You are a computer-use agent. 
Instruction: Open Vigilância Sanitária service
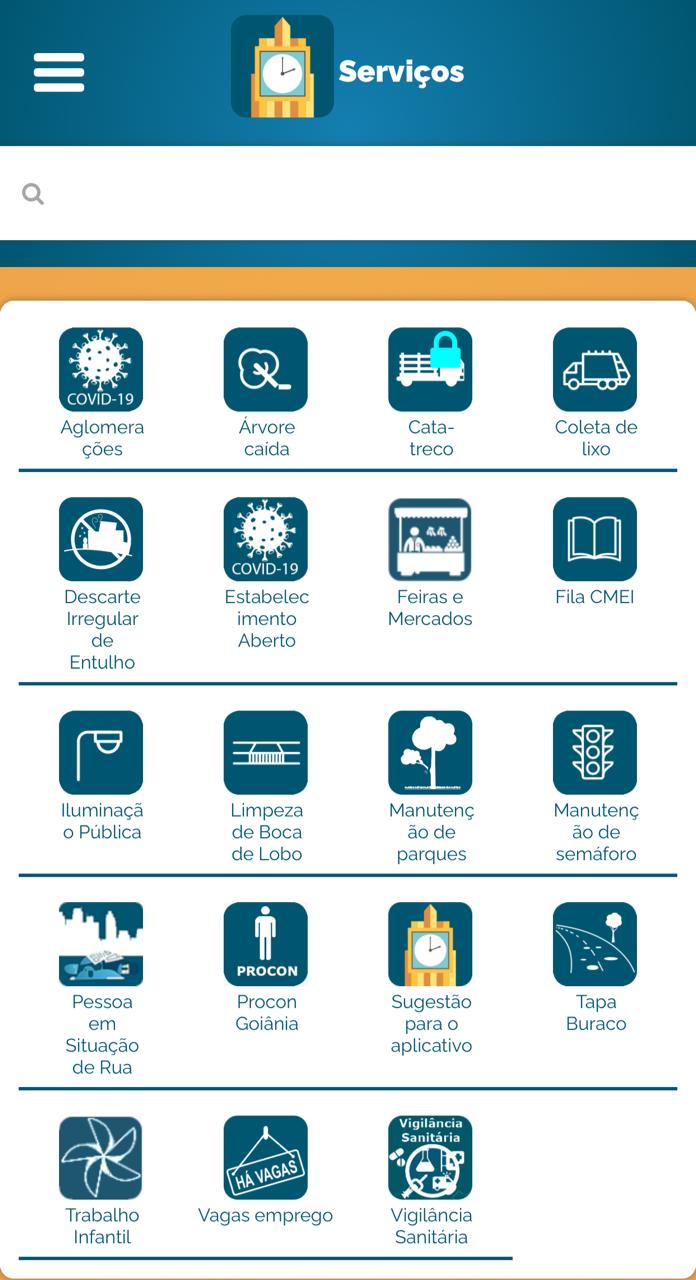430,1158
